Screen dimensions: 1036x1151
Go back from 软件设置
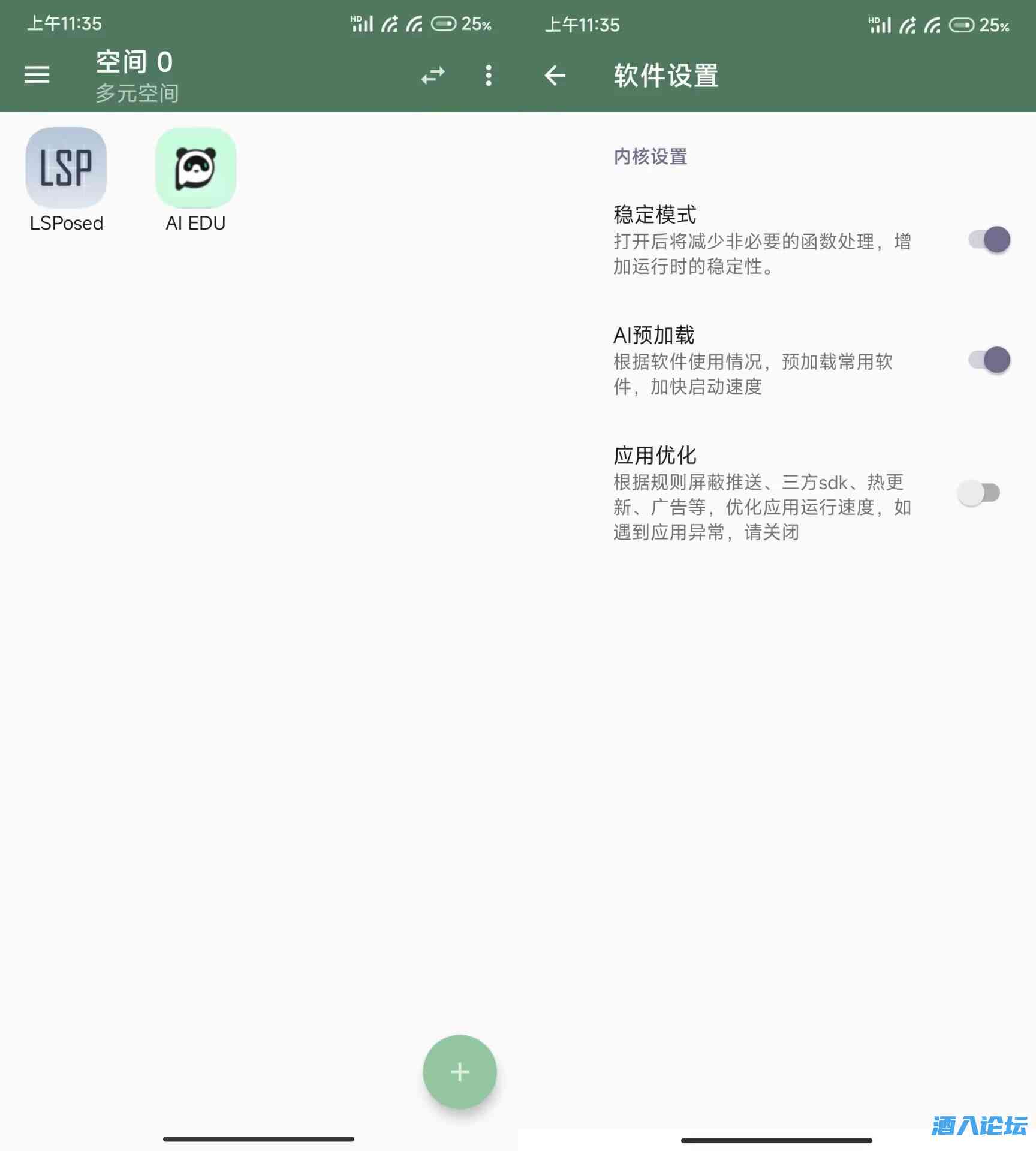pos(555,76)
